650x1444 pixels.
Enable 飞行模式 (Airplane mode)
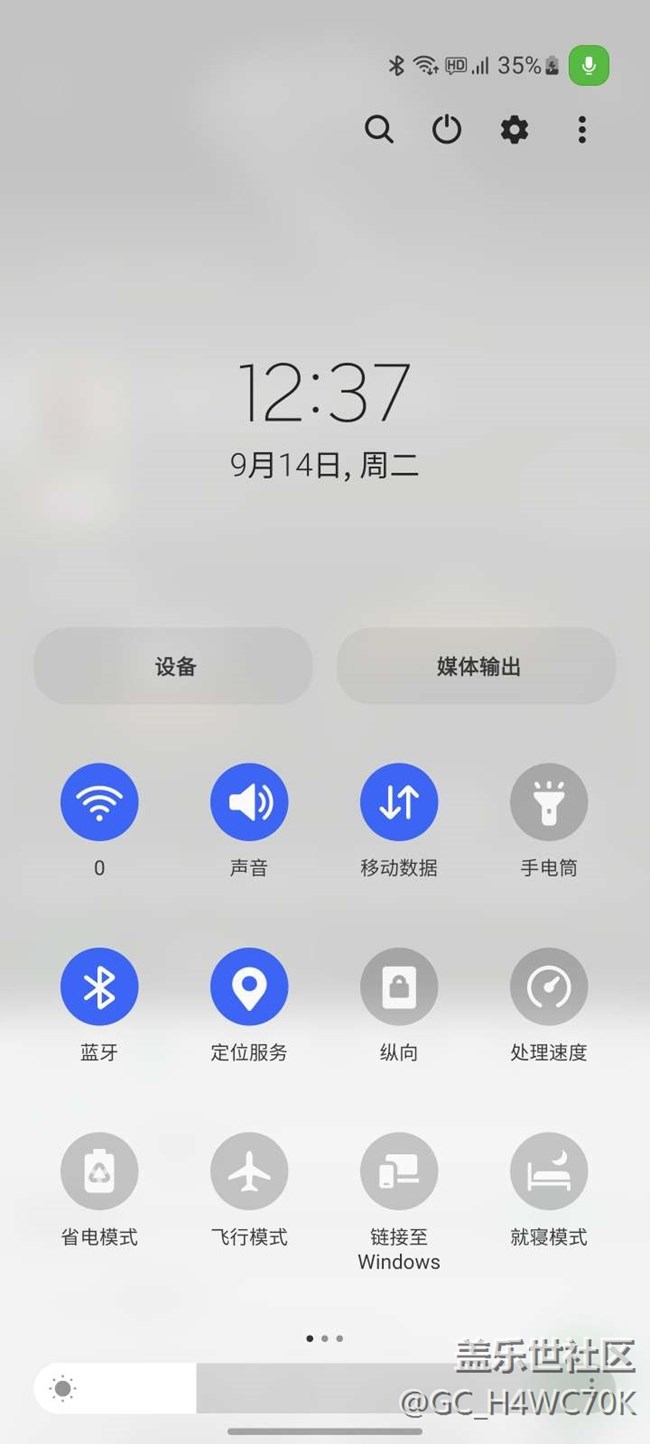pyautogui.click(x=249, y=1172)
